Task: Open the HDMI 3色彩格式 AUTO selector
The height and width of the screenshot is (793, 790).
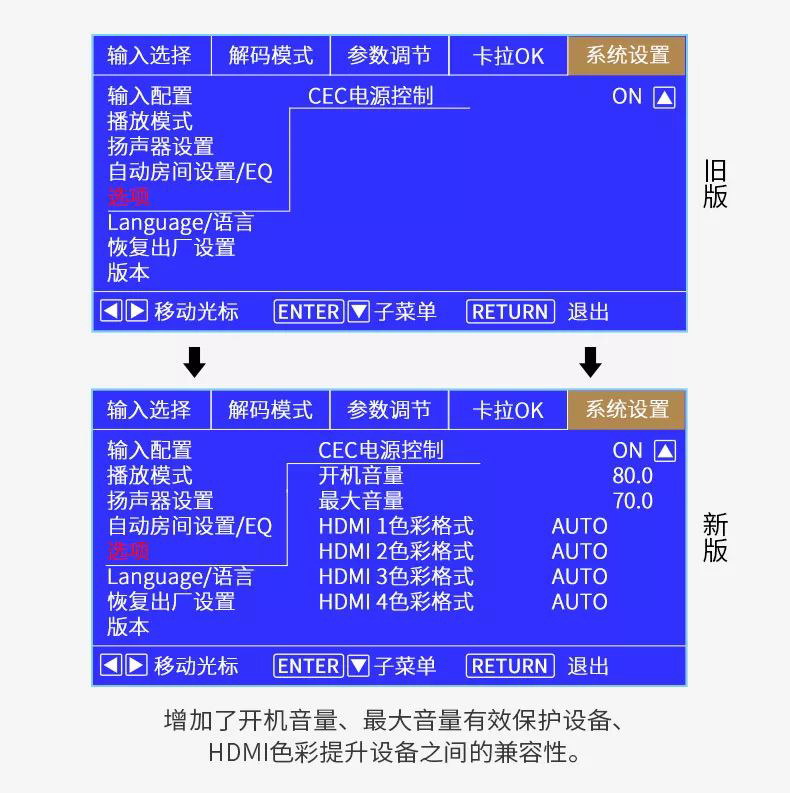Action: point(578,577)
